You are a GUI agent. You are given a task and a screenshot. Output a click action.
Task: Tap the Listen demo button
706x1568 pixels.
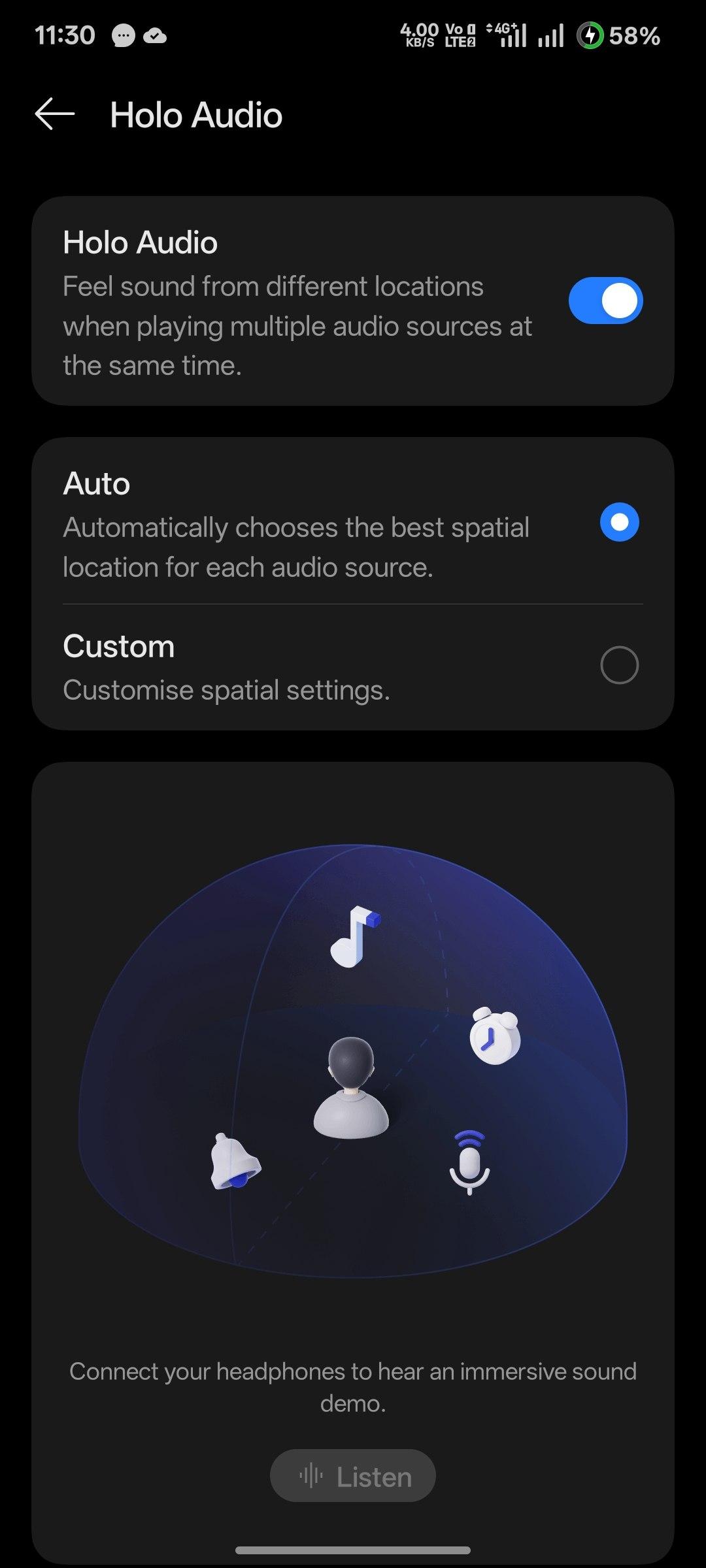click(353, 1477)
